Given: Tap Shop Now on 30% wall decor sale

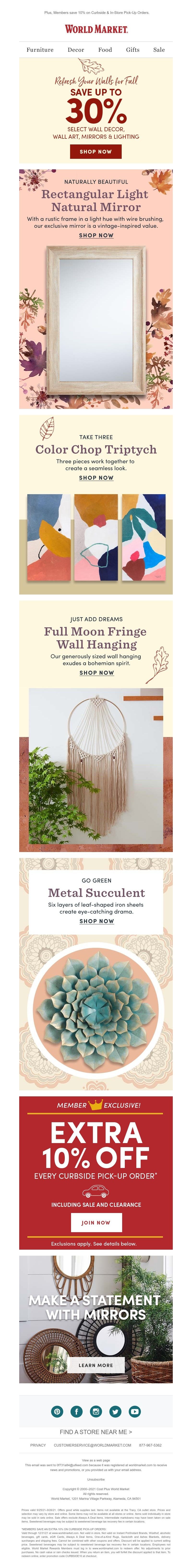Looking at the screenshot, I should (96, 152).
